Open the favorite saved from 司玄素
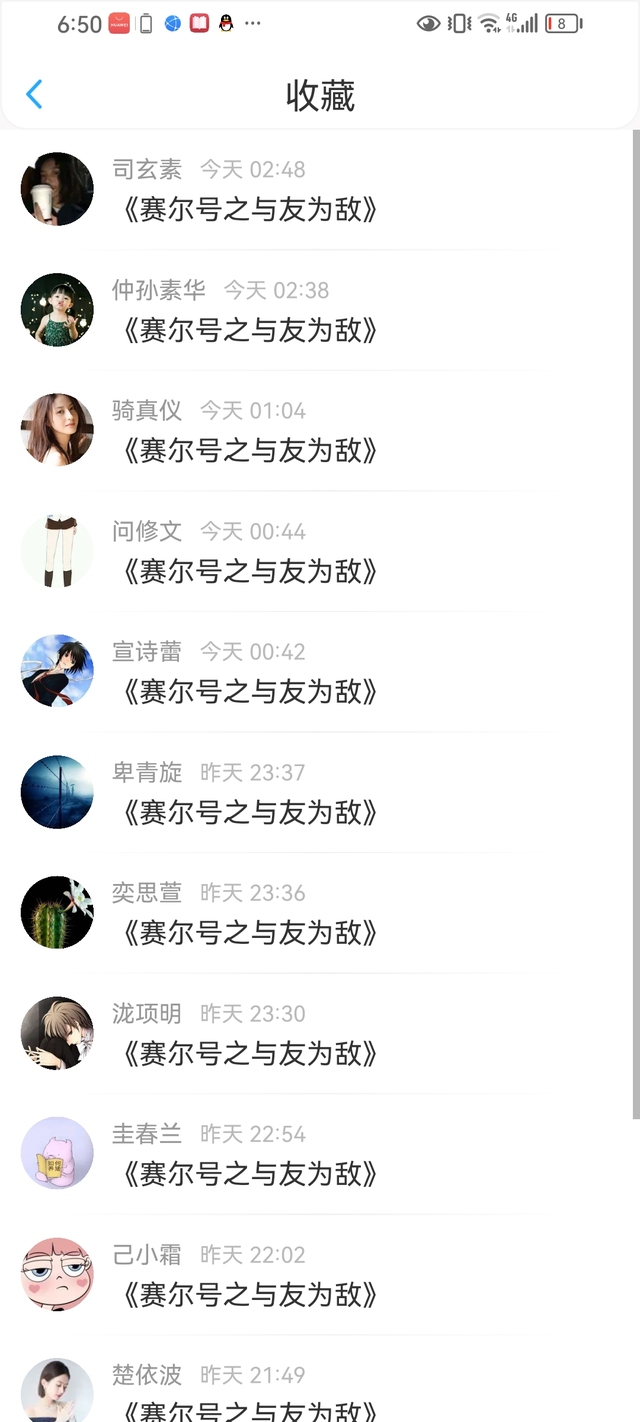640x1422 pixels. 250,209
